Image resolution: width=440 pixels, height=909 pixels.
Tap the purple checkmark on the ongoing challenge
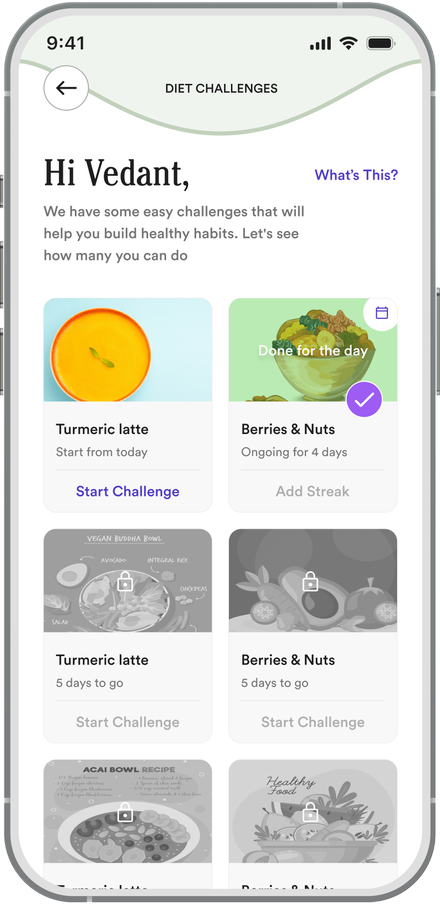(364, 399)
